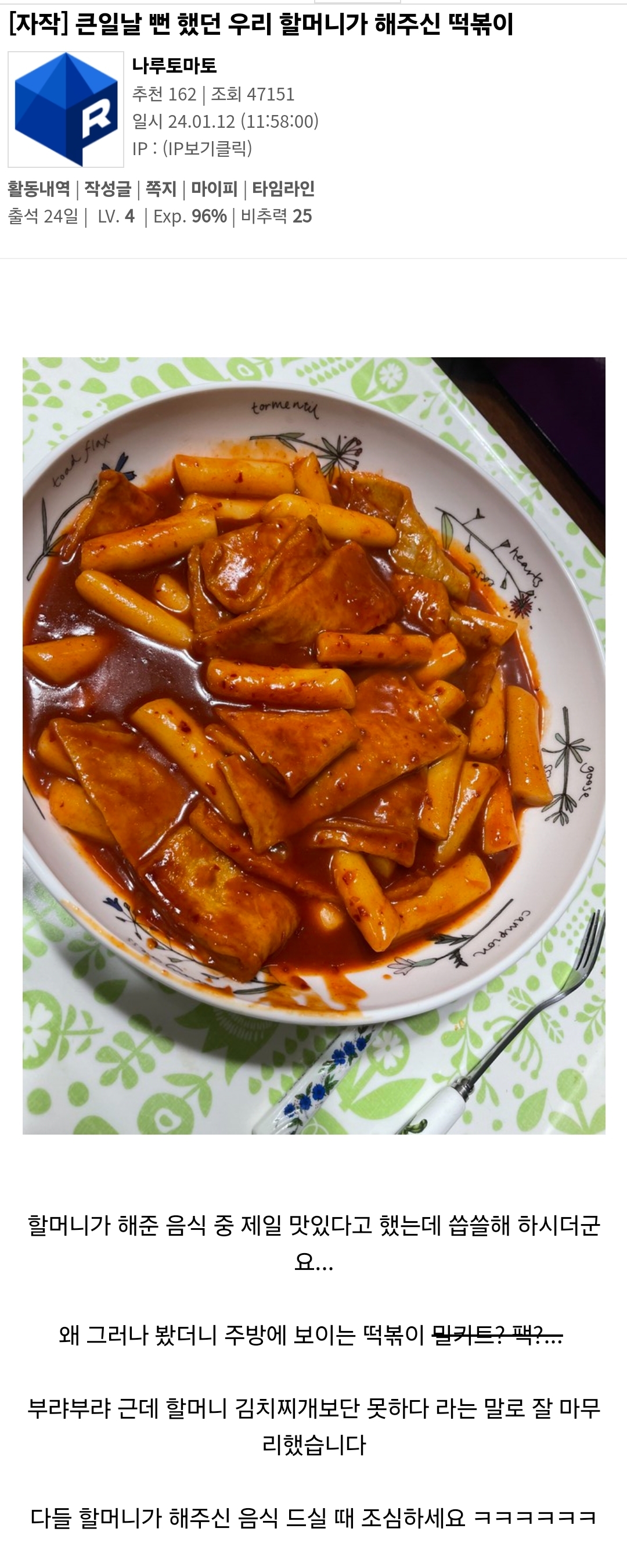Open the 활동내역 link
The height and width of the screenshot is (1568, 627).
(x=39, y=189)
